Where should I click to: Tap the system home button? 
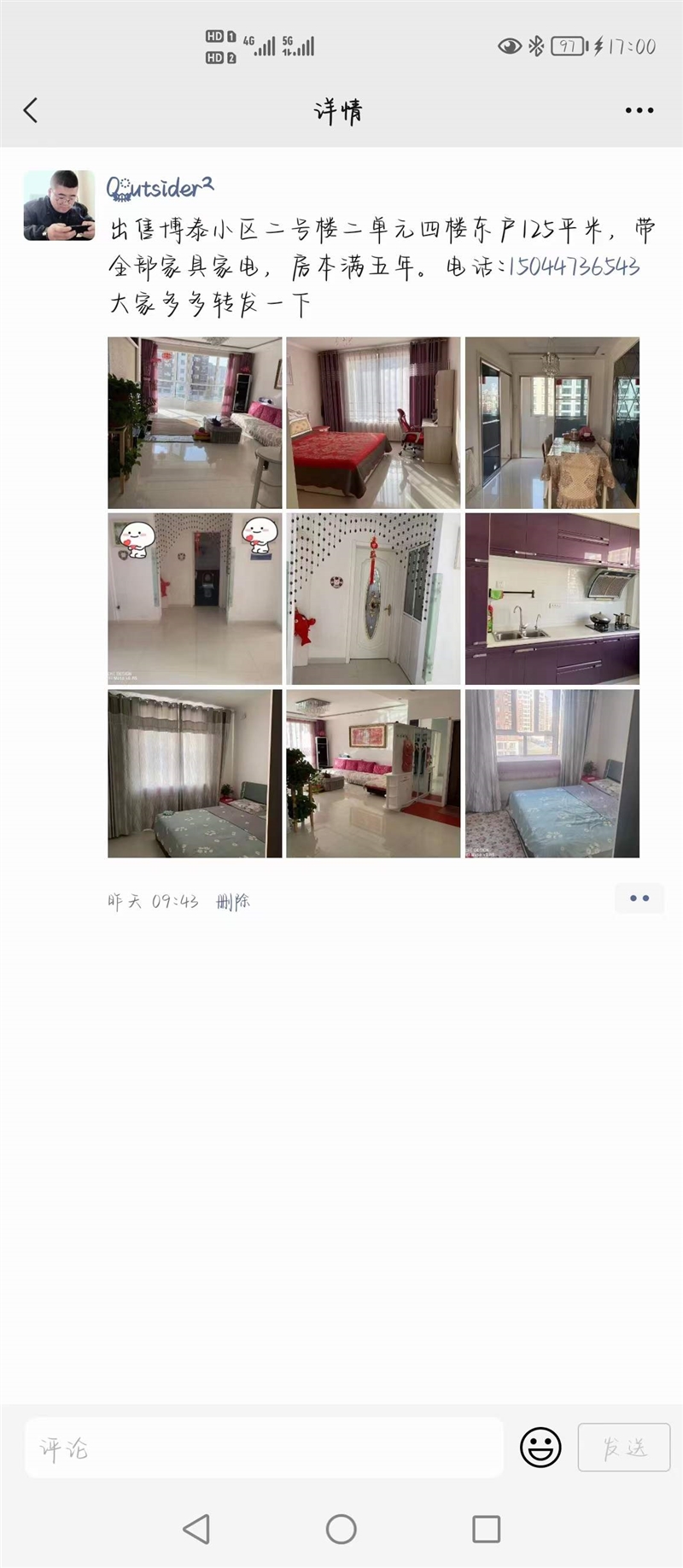click(x=341, y=1529)
